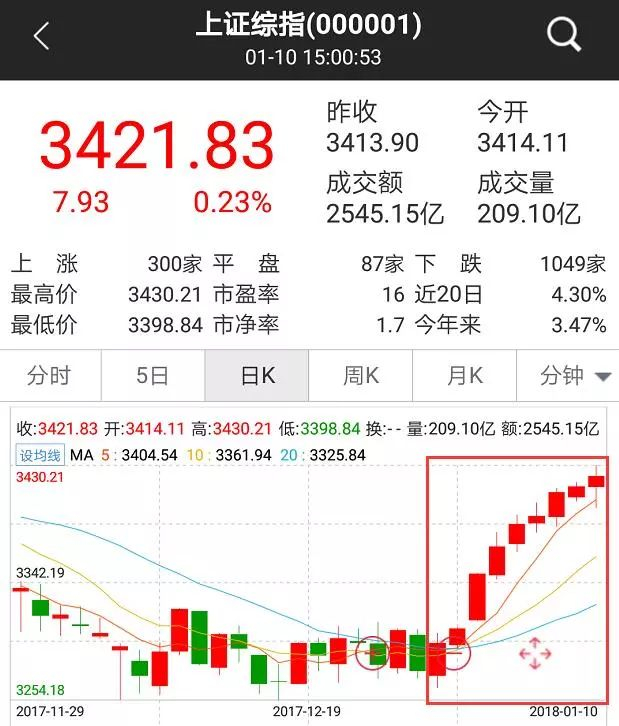View the 月K monthly chart tab

click(465, 376)
